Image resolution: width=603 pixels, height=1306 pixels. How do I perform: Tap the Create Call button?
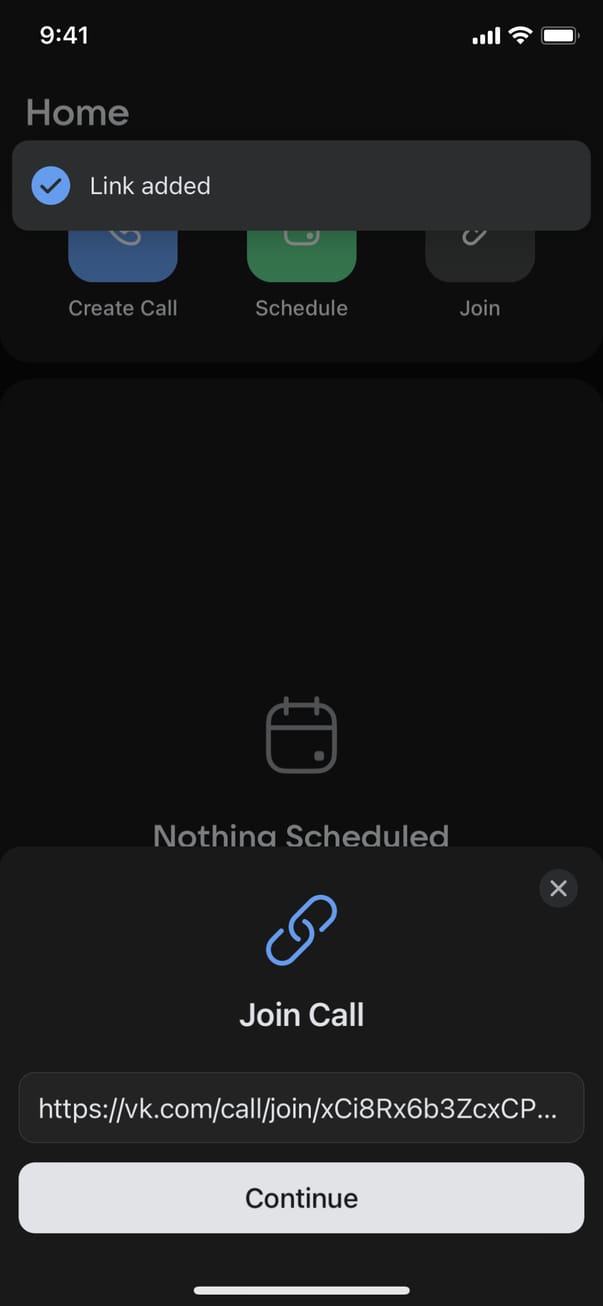click(x=123, y=257)
